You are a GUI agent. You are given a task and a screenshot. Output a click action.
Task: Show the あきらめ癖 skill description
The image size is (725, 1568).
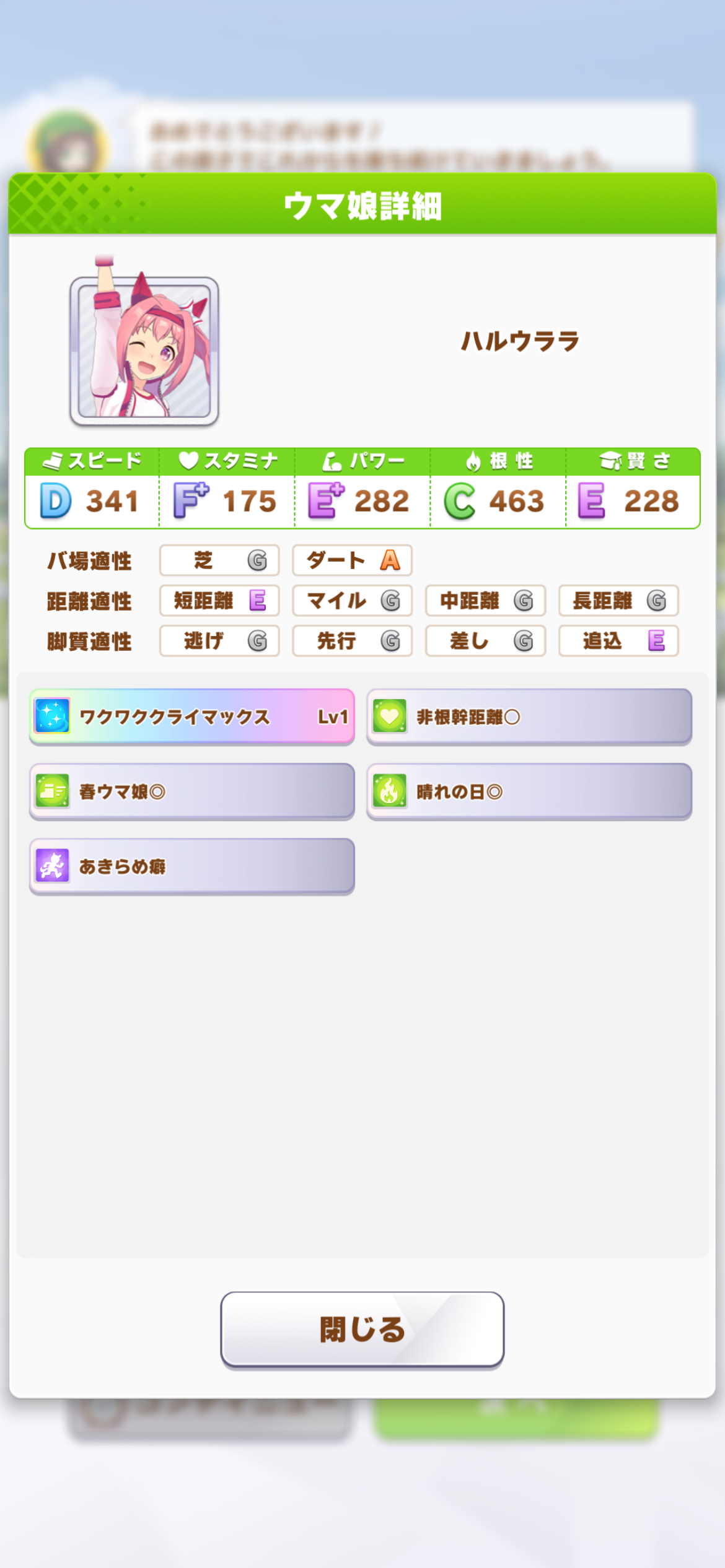[192, 866]
